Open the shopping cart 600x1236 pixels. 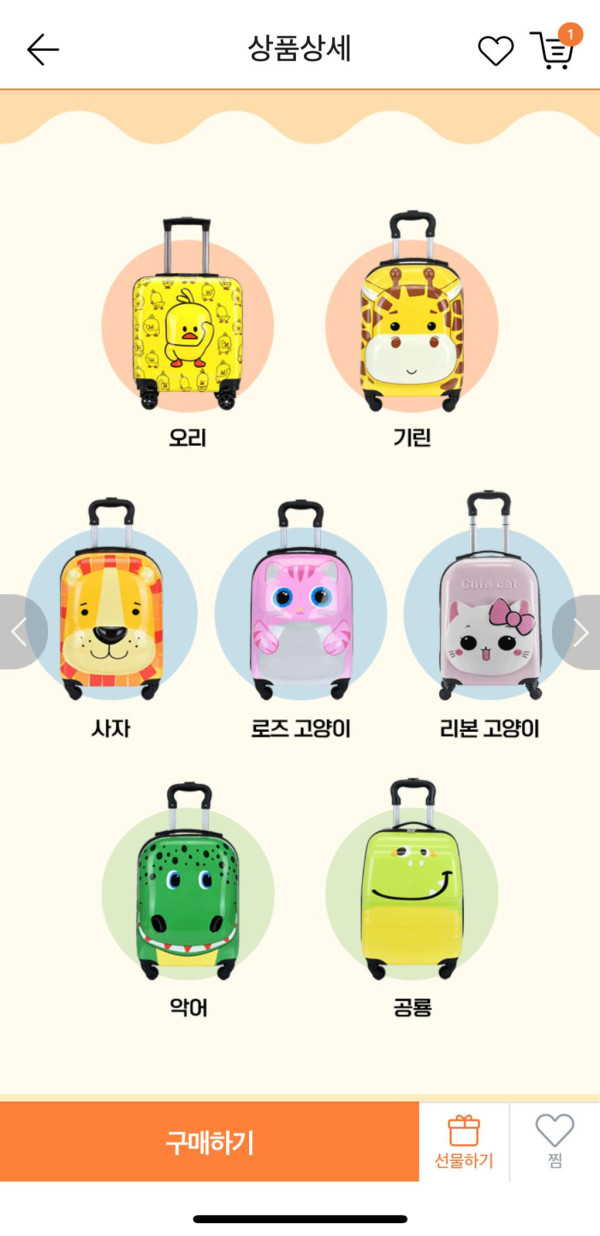point(552,49)
